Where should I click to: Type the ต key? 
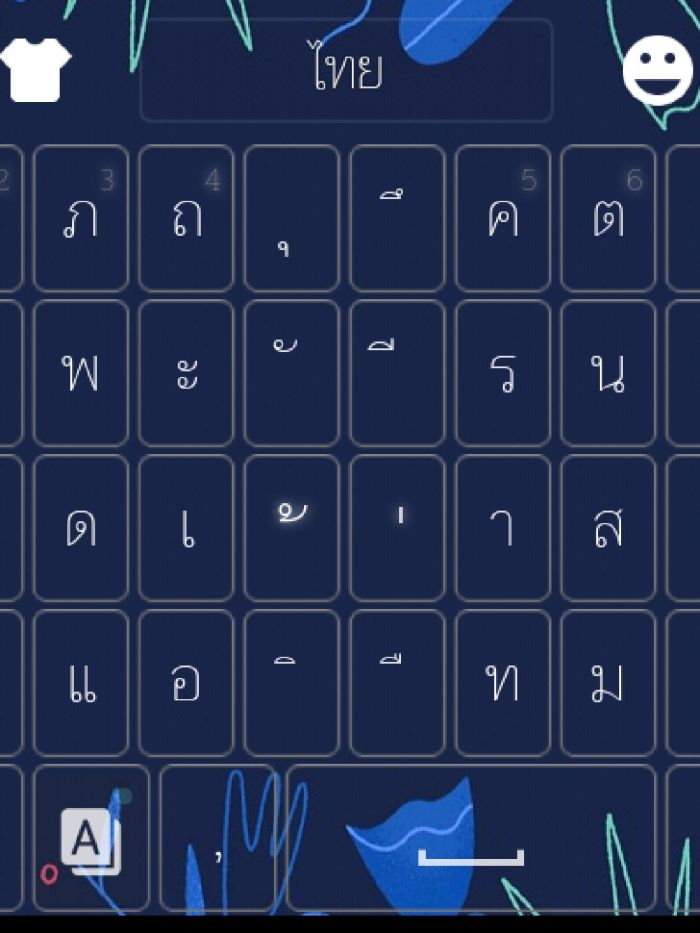click(608, 218)
